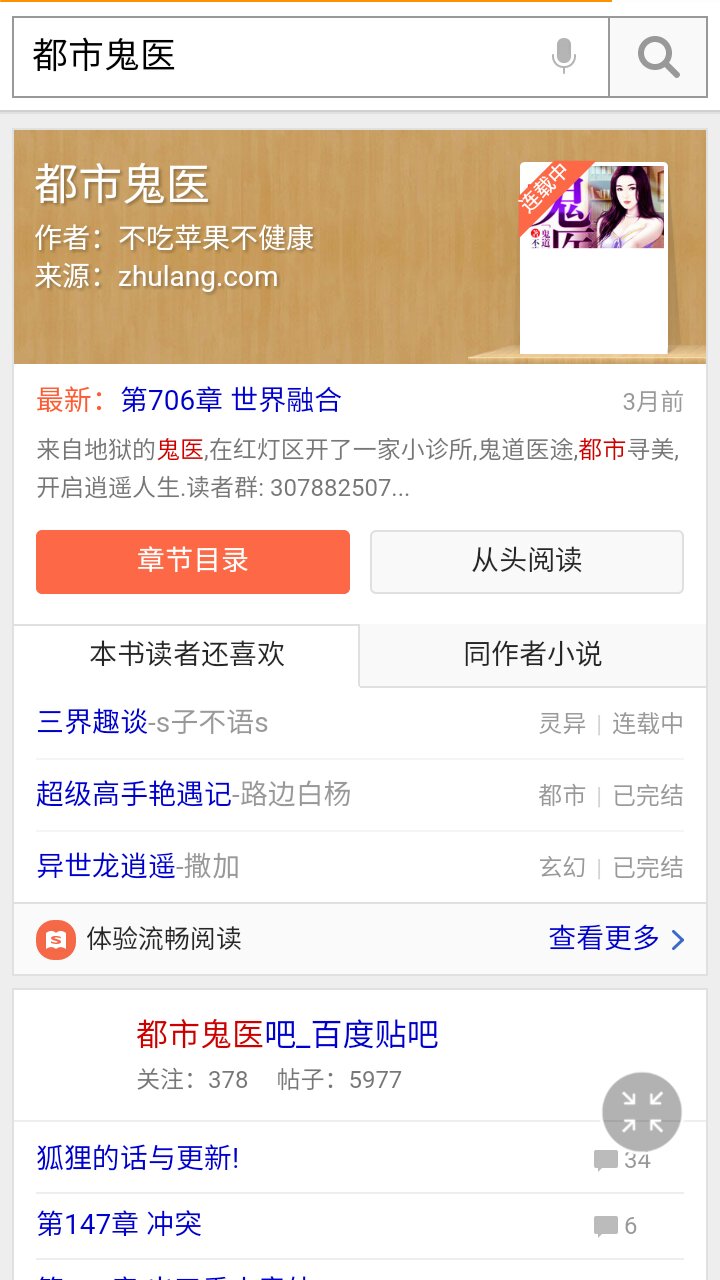Start reading with 从头阅读
Image resolution: width=720 pixels, height=1280 pixels.
(x=526, y=561)
